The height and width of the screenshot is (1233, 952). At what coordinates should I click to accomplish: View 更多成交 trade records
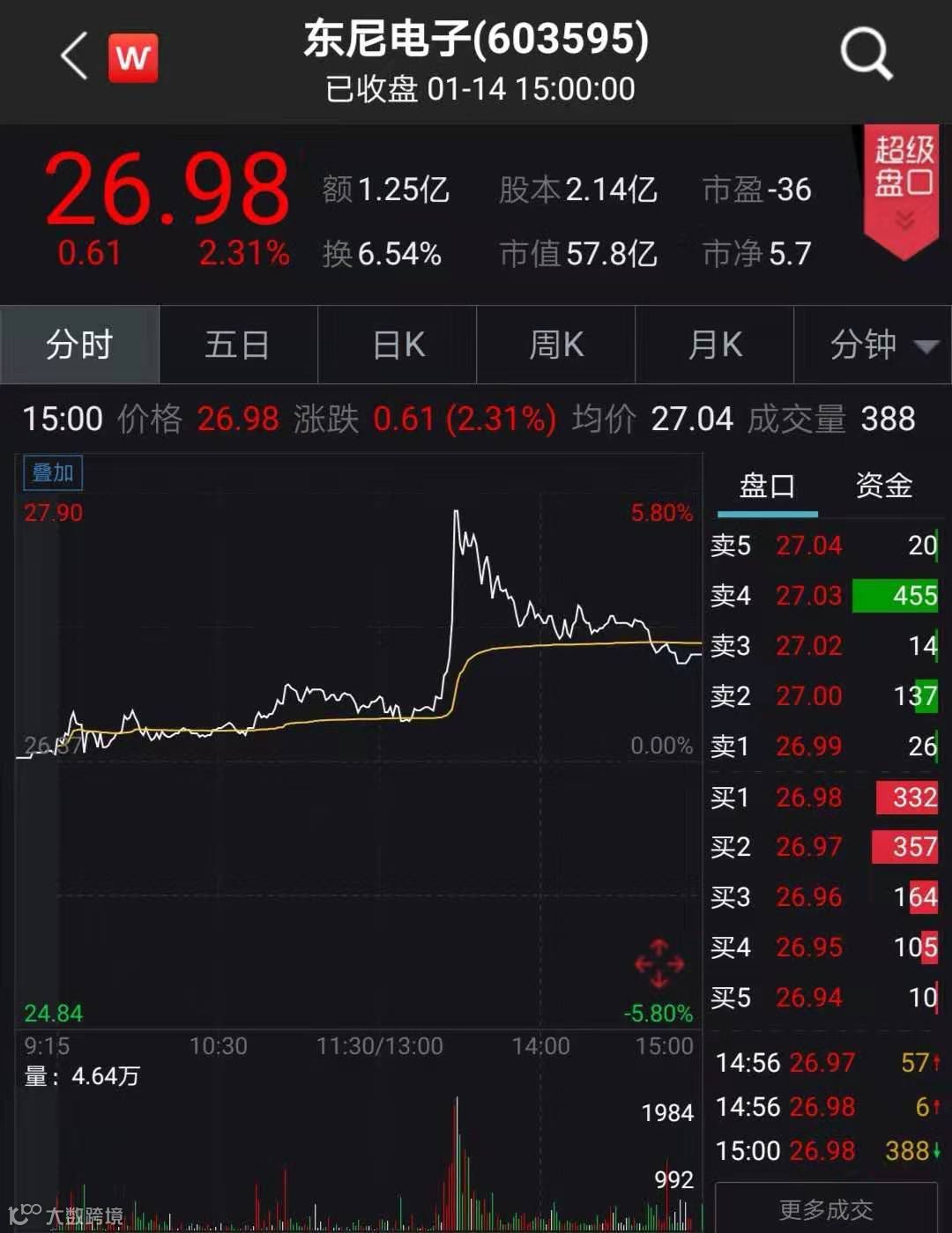click(x=825, y=1209)
